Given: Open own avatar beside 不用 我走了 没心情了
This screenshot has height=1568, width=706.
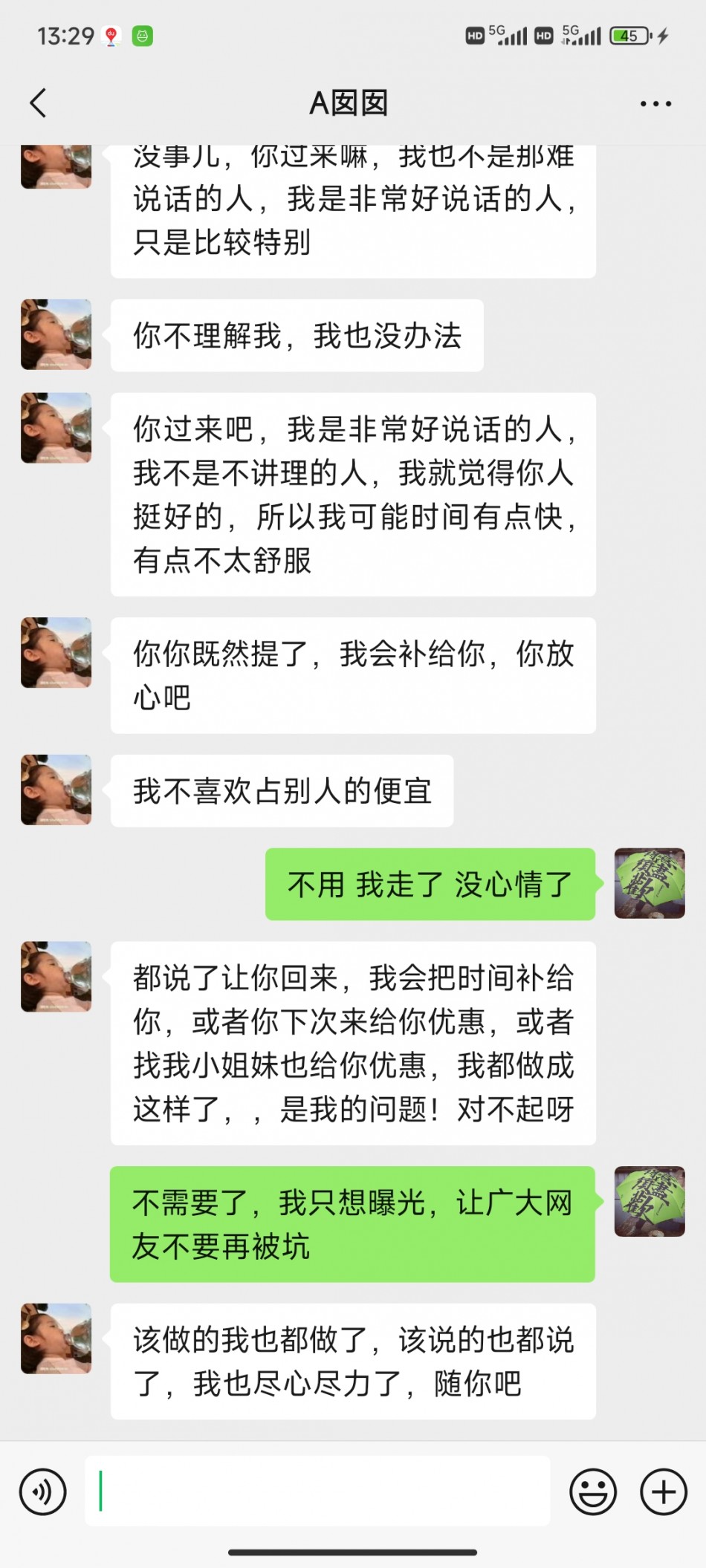Looking at the screenshot, I should click(649, 883).
